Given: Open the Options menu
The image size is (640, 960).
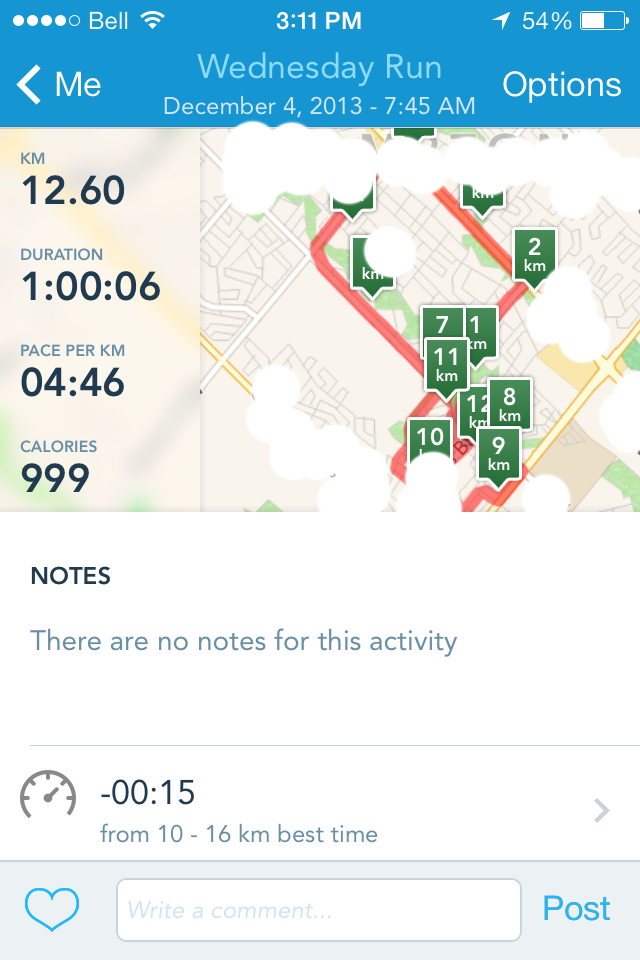Looking at the screenshot, I should [x=561, y=85].
